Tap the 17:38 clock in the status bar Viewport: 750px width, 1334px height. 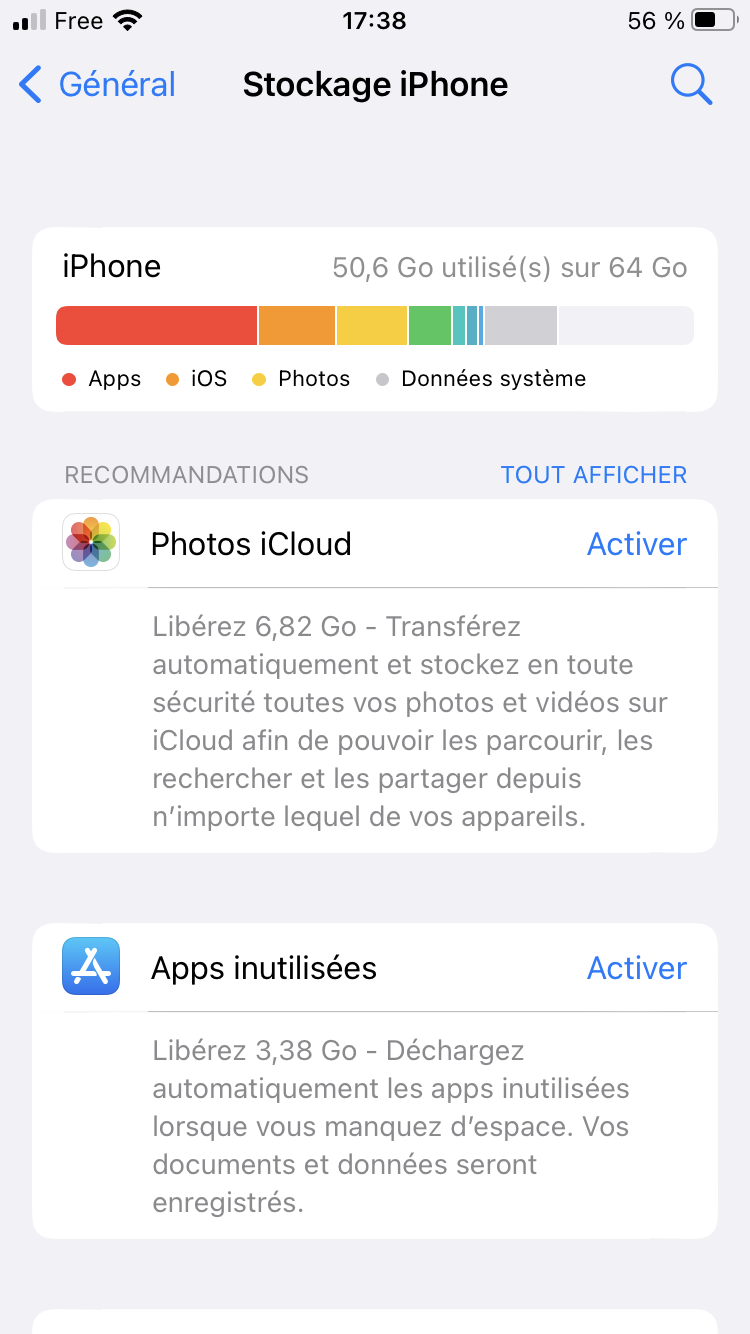[375, 18]
